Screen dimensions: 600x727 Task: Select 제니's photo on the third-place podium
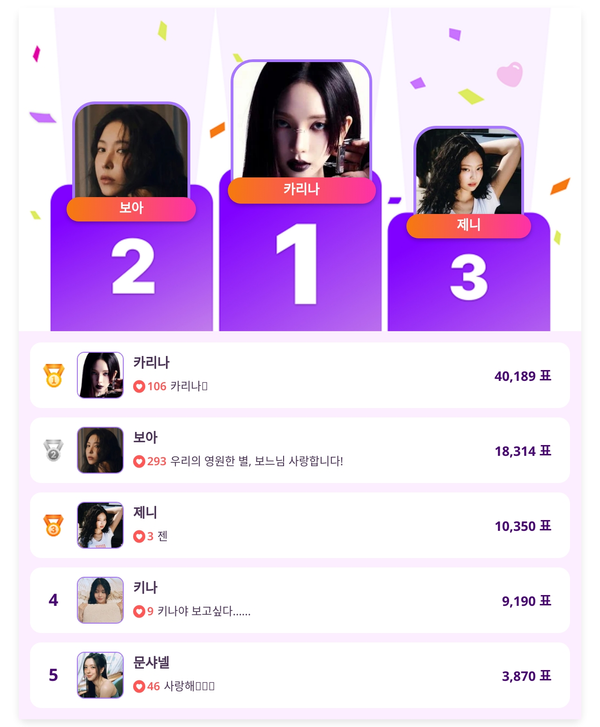[x=468, y=170]
